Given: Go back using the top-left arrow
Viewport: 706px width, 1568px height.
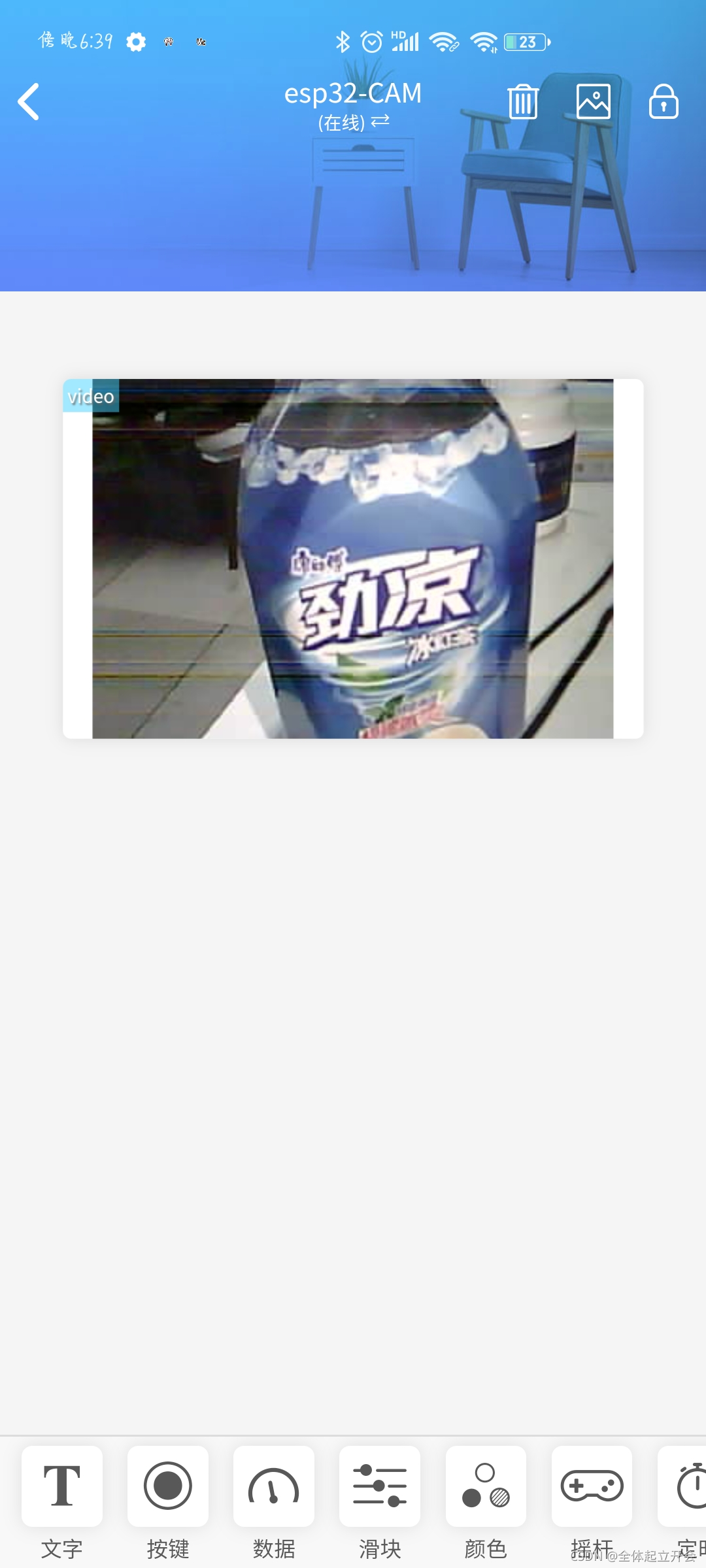Looking at the screenshot, I should [29, 102].
